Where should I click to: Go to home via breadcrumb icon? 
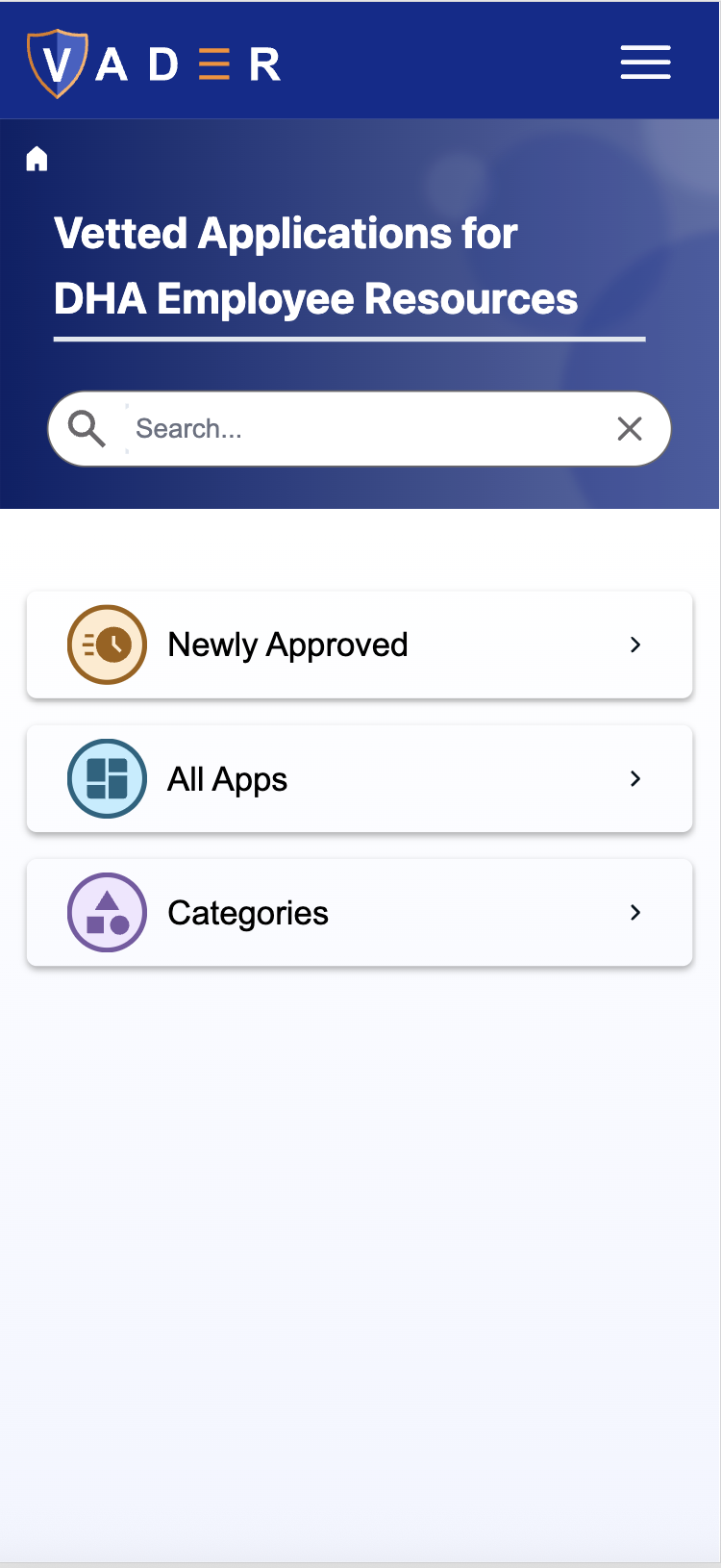point(37,159)
